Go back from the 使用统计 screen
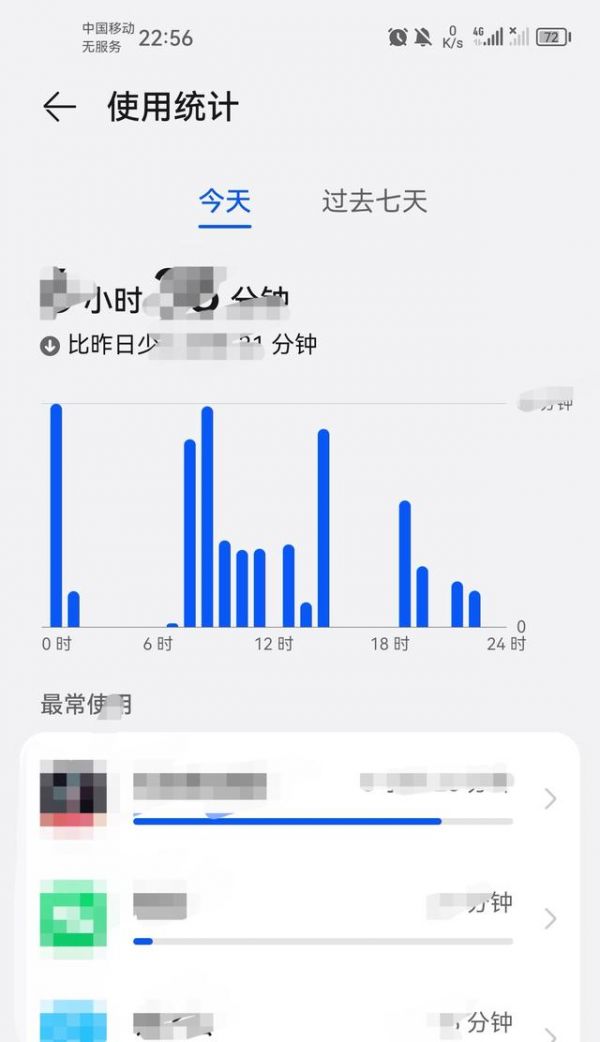The height and width of the screenshot is (1042, 600). [59, 107]
